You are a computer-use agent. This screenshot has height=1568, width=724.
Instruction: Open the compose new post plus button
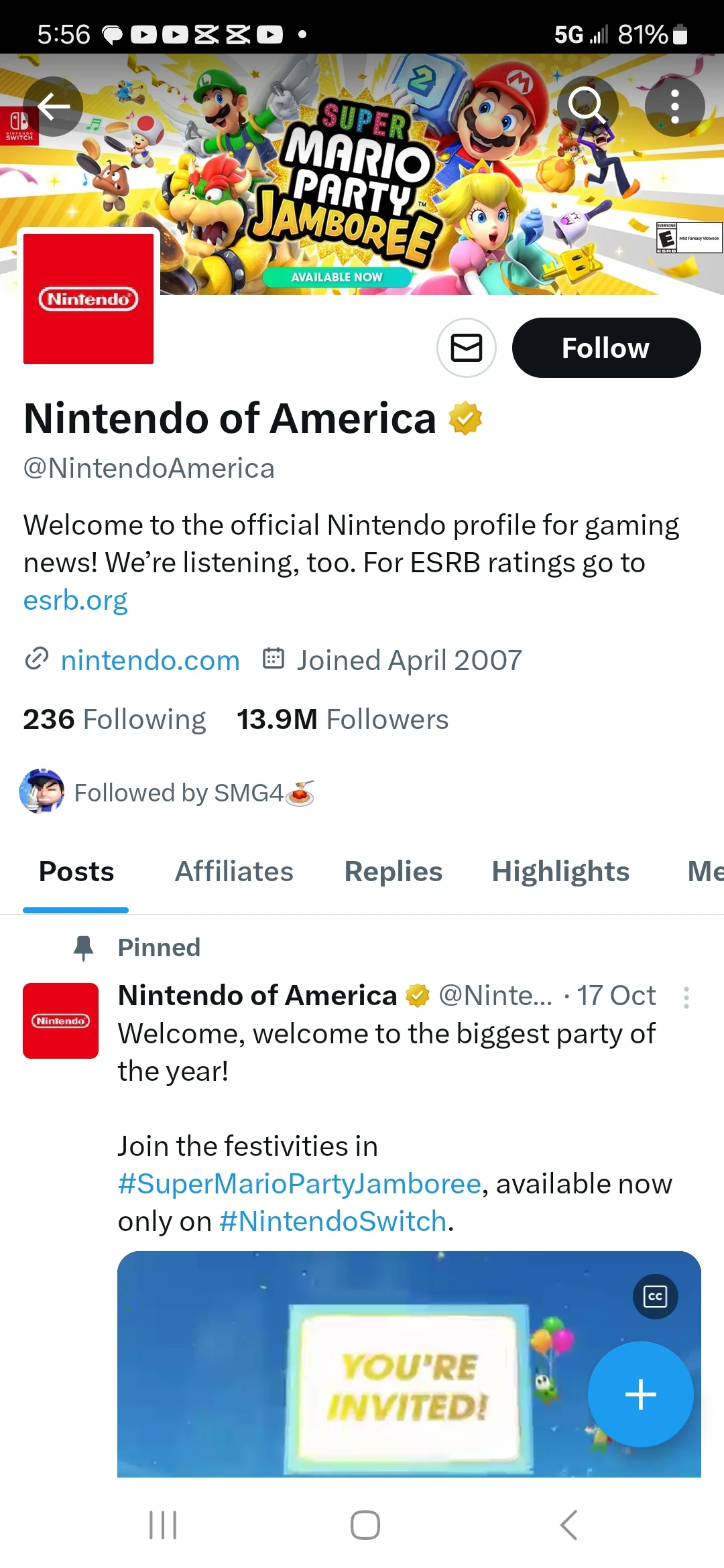640,1394
